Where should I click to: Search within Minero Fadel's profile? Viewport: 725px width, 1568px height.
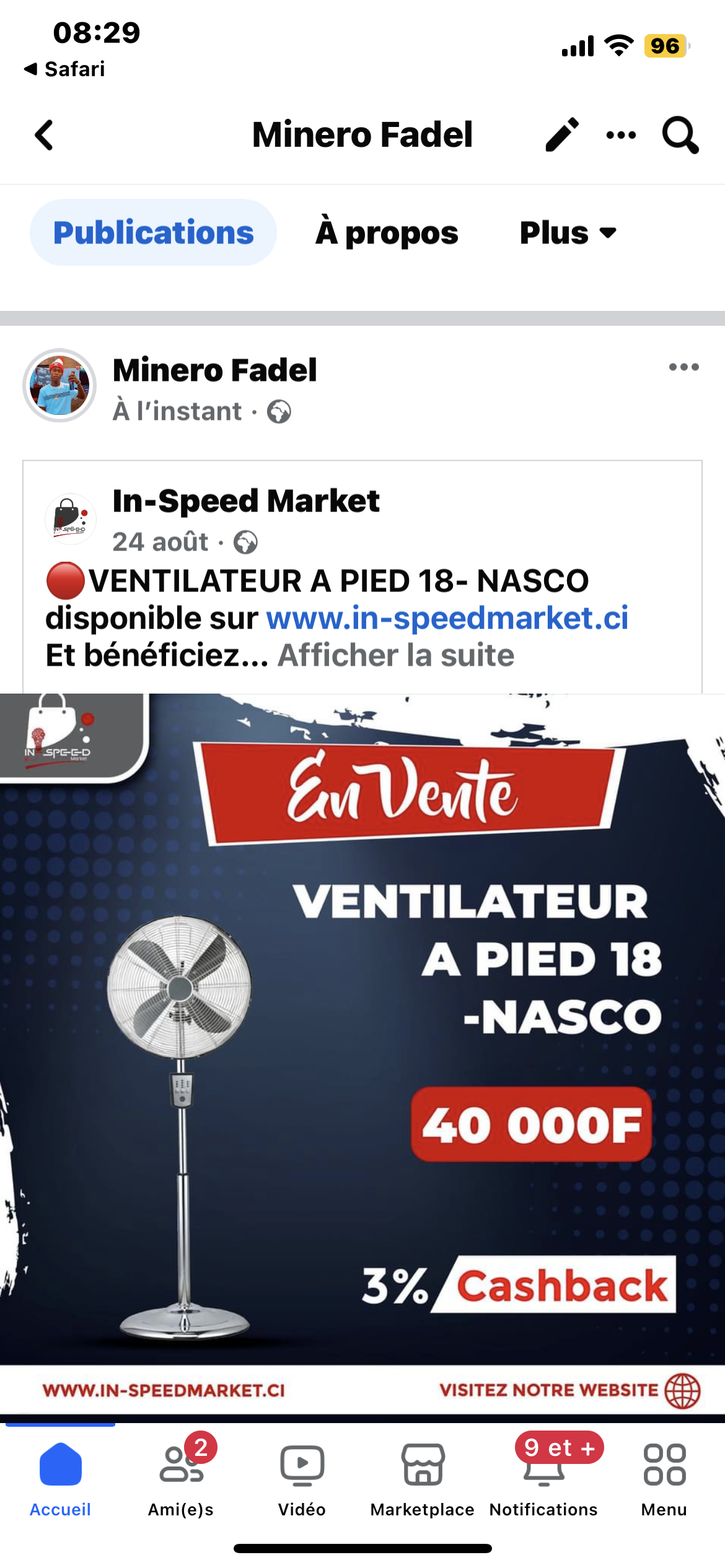[680, 135]
